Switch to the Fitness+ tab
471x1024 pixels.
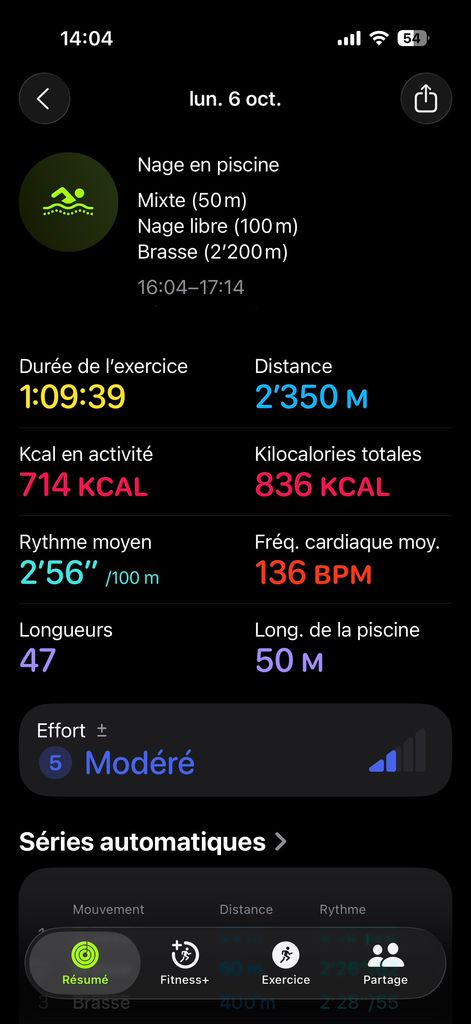pyautogui.click(x=185, y=963)
